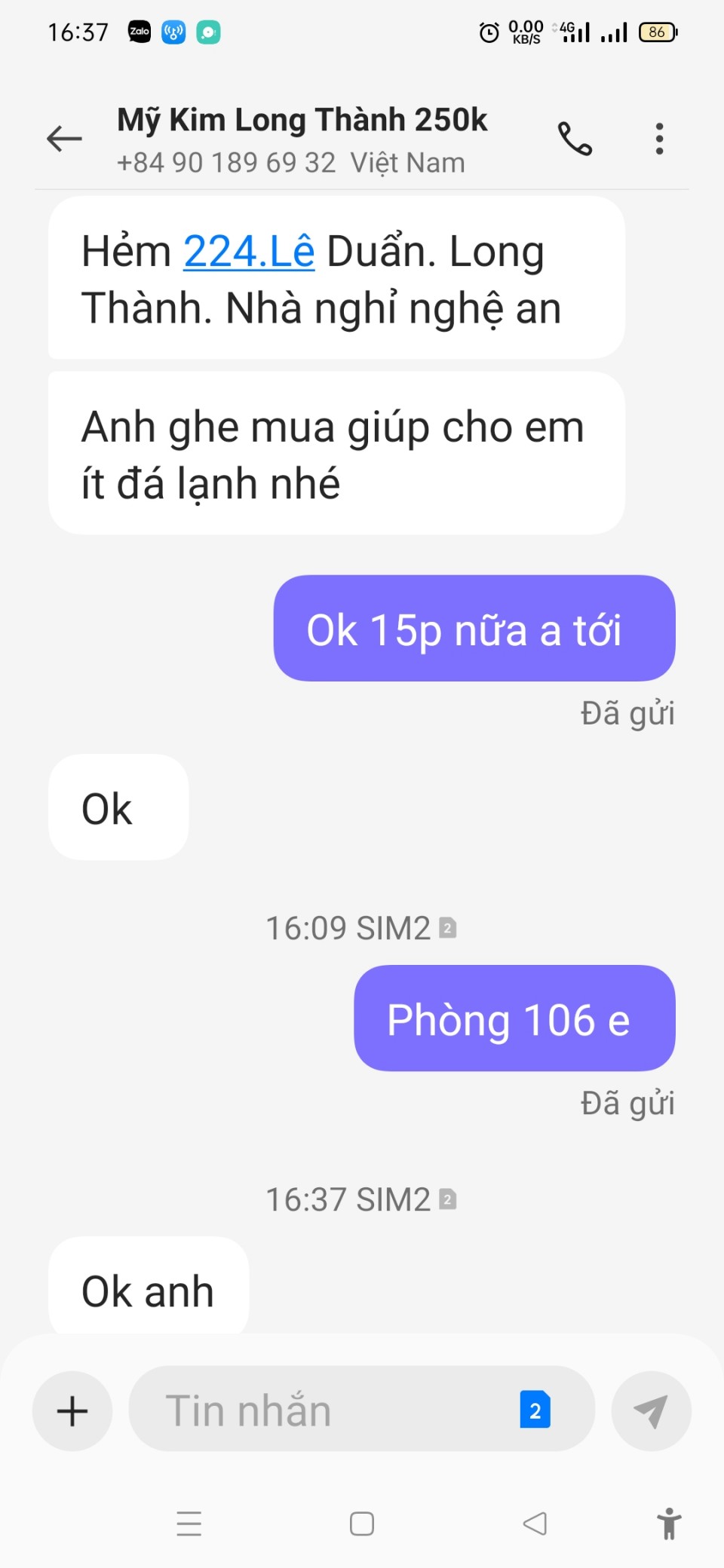724x1568 pixels.
Task: Open recent apps from navigation bar
Action: 189,1524
